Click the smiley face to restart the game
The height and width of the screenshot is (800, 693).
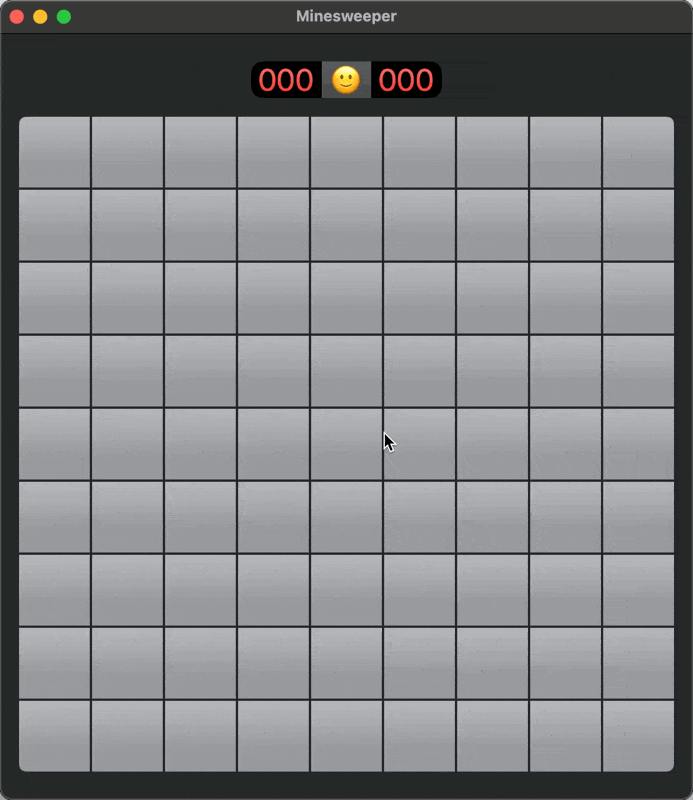point(346,80)
